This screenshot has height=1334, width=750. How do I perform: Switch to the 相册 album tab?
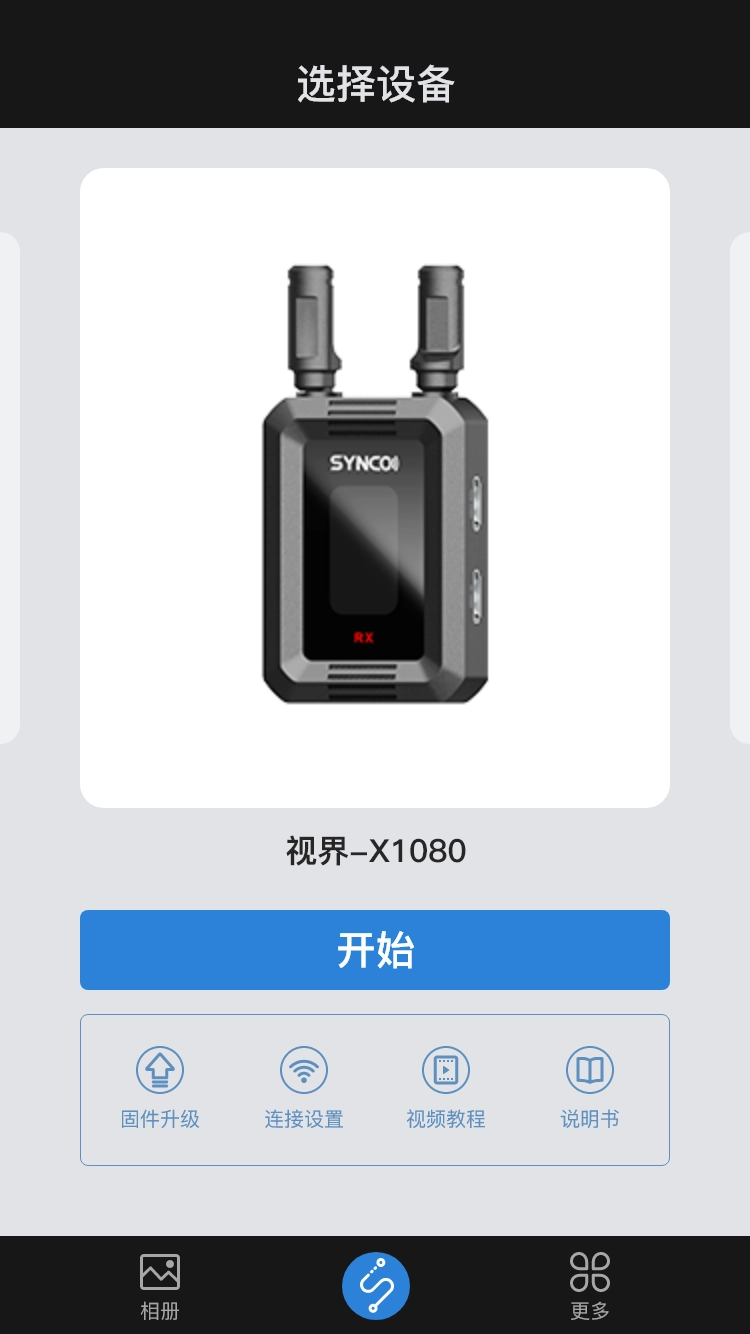pyautogui.click(x=160, y=1286)
